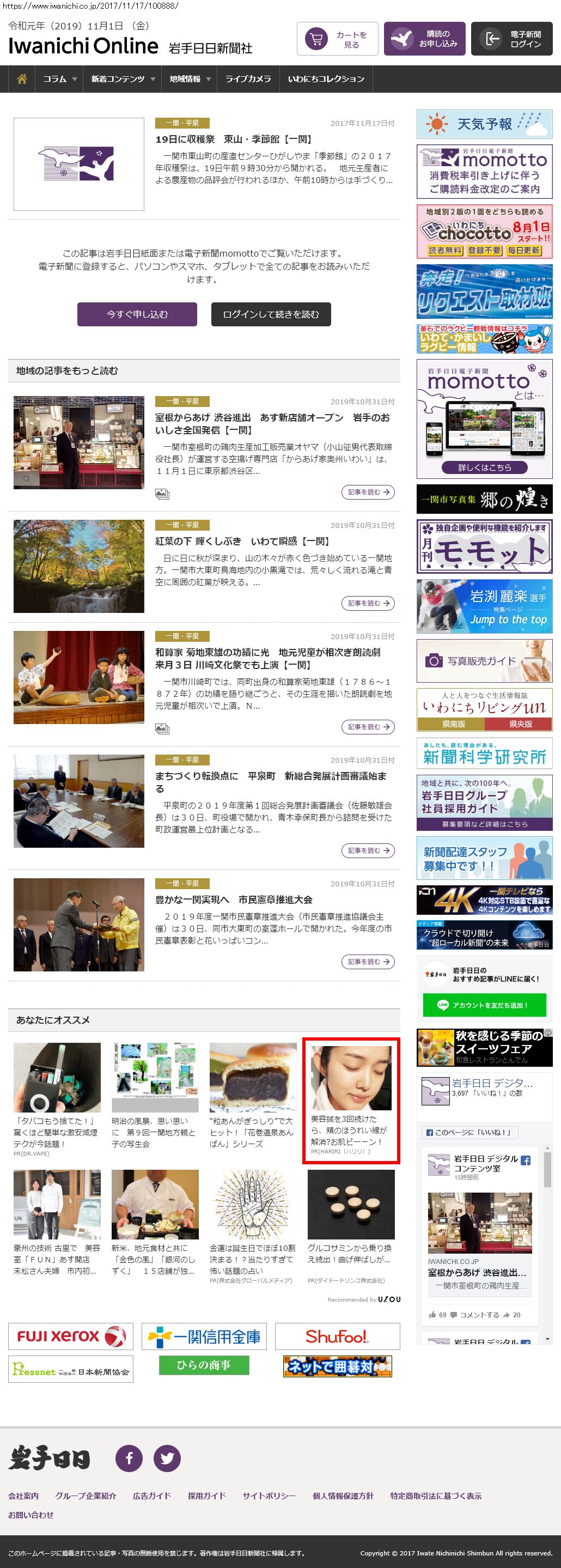This screenshot has height=1568, width=561.
Task: Open the Twitter icon in footer
Action: click(x=167, y=1458)
